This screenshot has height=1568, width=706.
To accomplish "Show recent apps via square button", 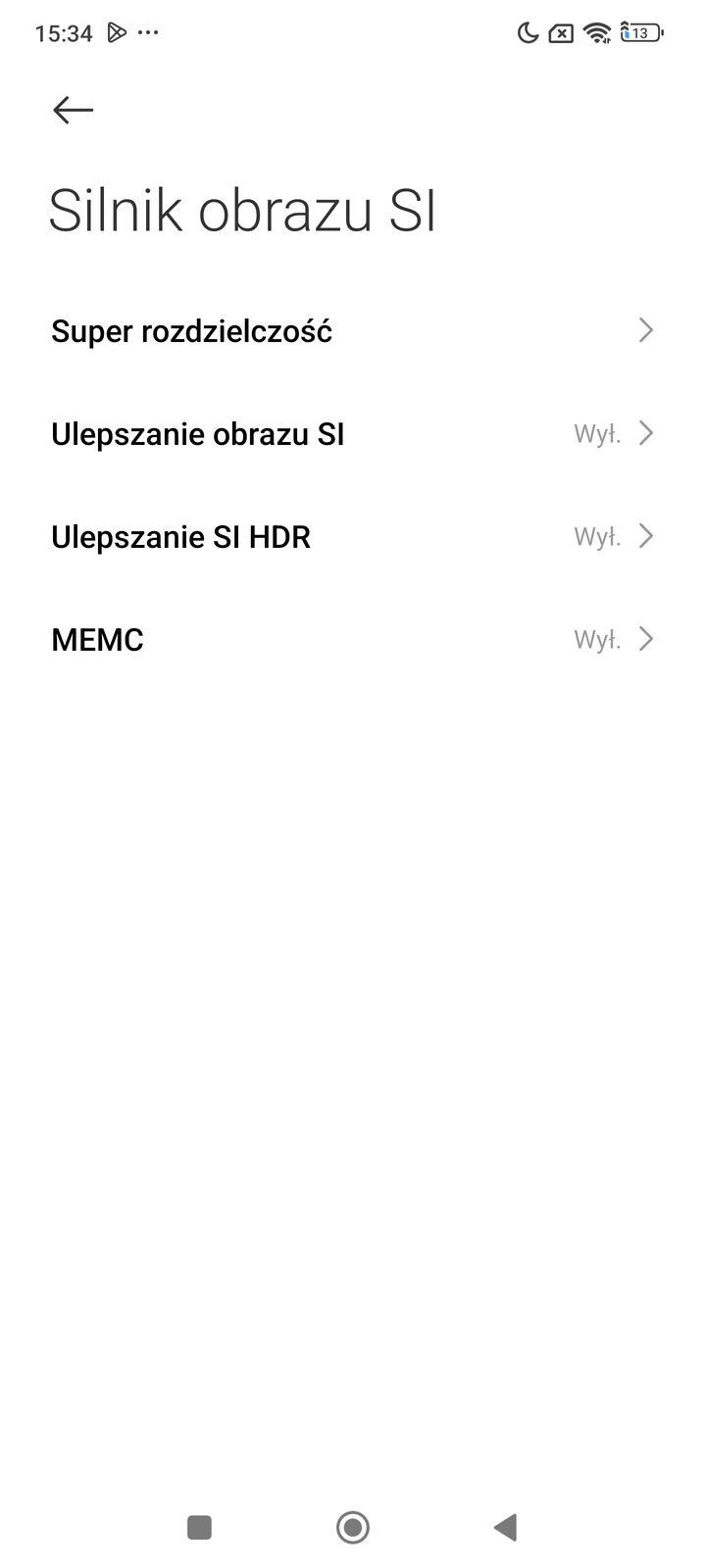I will coord(199,1527).
